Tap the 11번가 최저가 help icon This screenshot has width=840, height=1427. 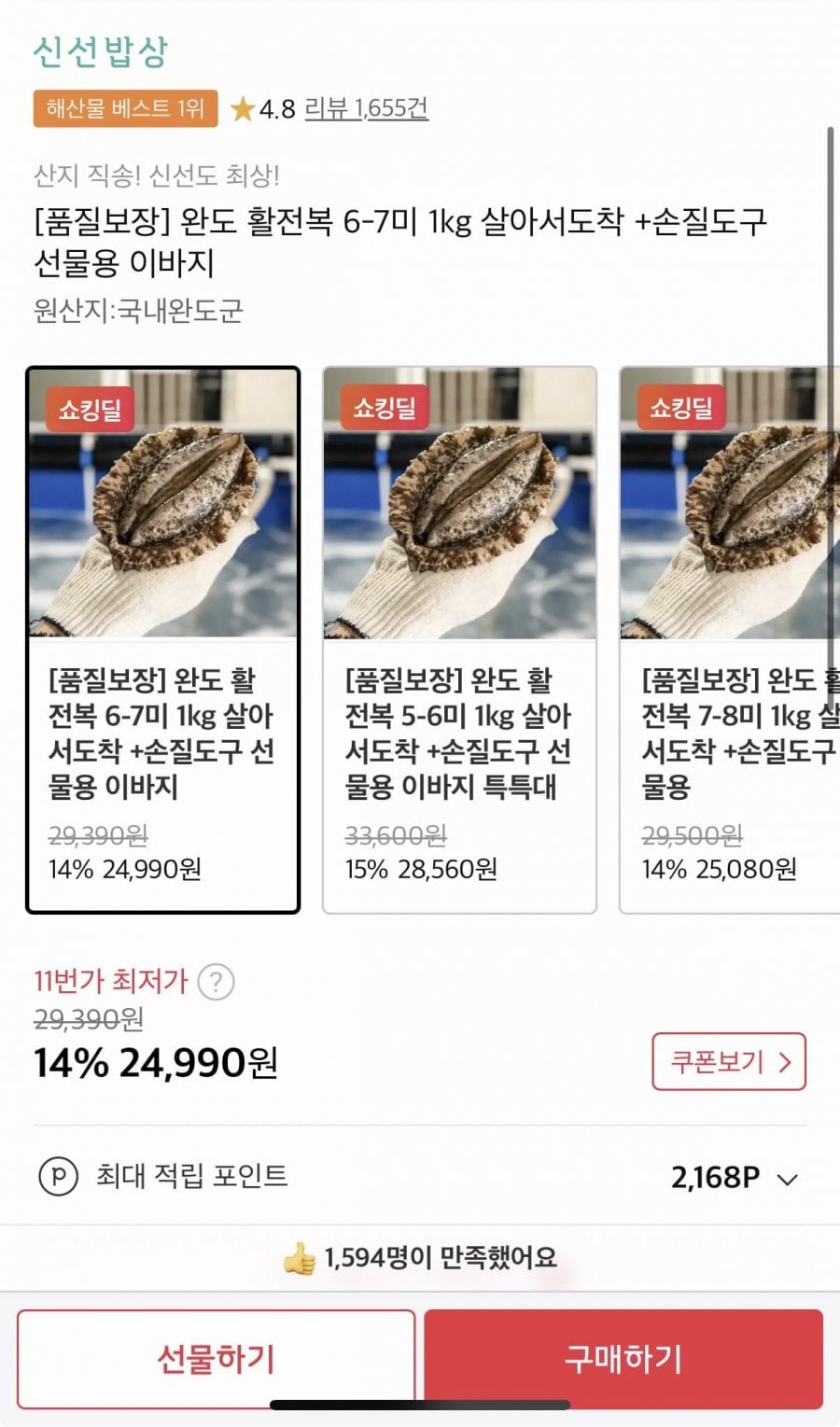[x=217, y=982]
